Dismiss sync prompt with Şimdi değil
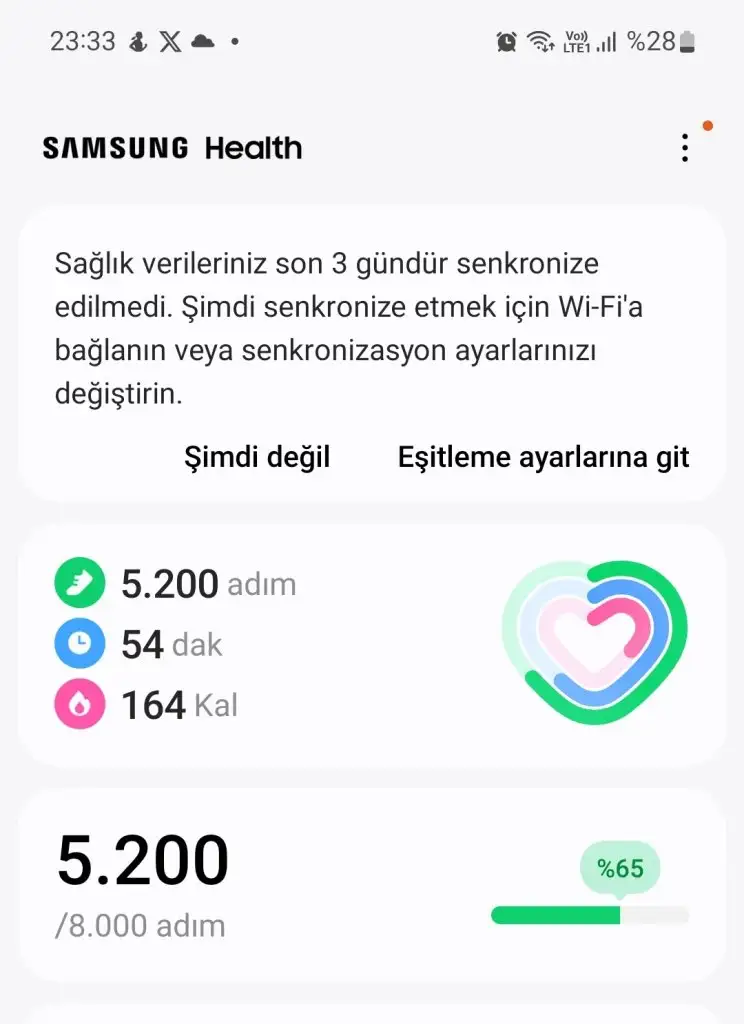 coord(257,457)
